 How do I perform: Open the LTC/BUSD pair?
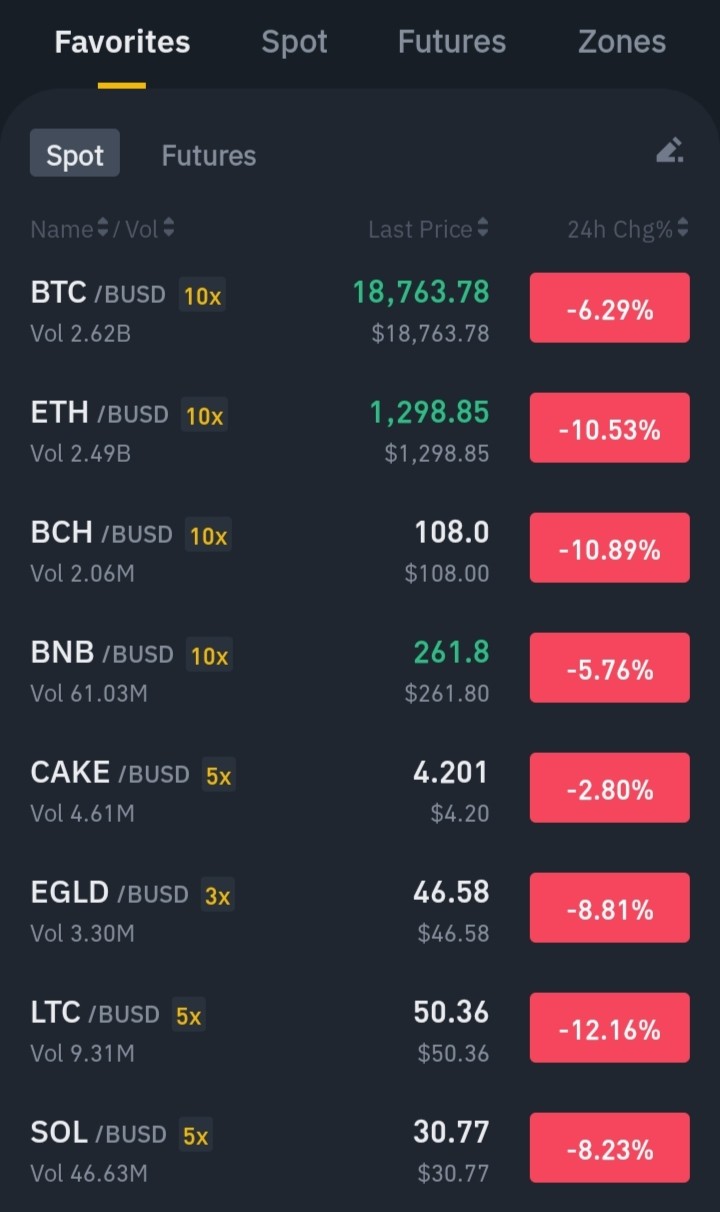(x=360, y=1029)
